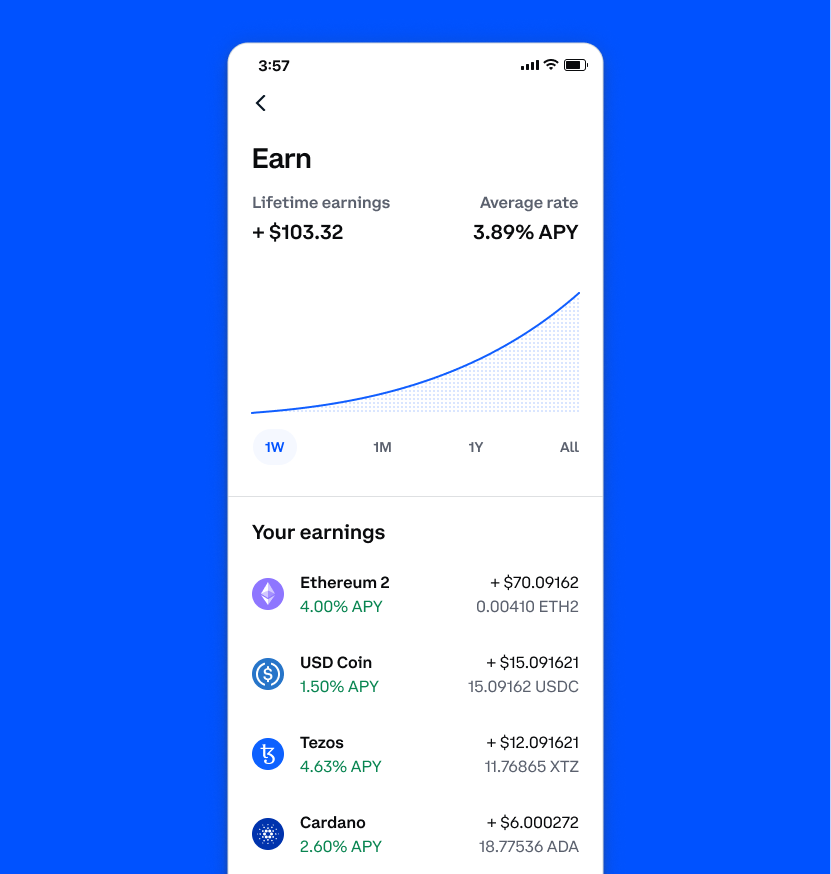Open USD Coin earnings row
The height and width of the screenshot is (874, 831).
point(415,674)
